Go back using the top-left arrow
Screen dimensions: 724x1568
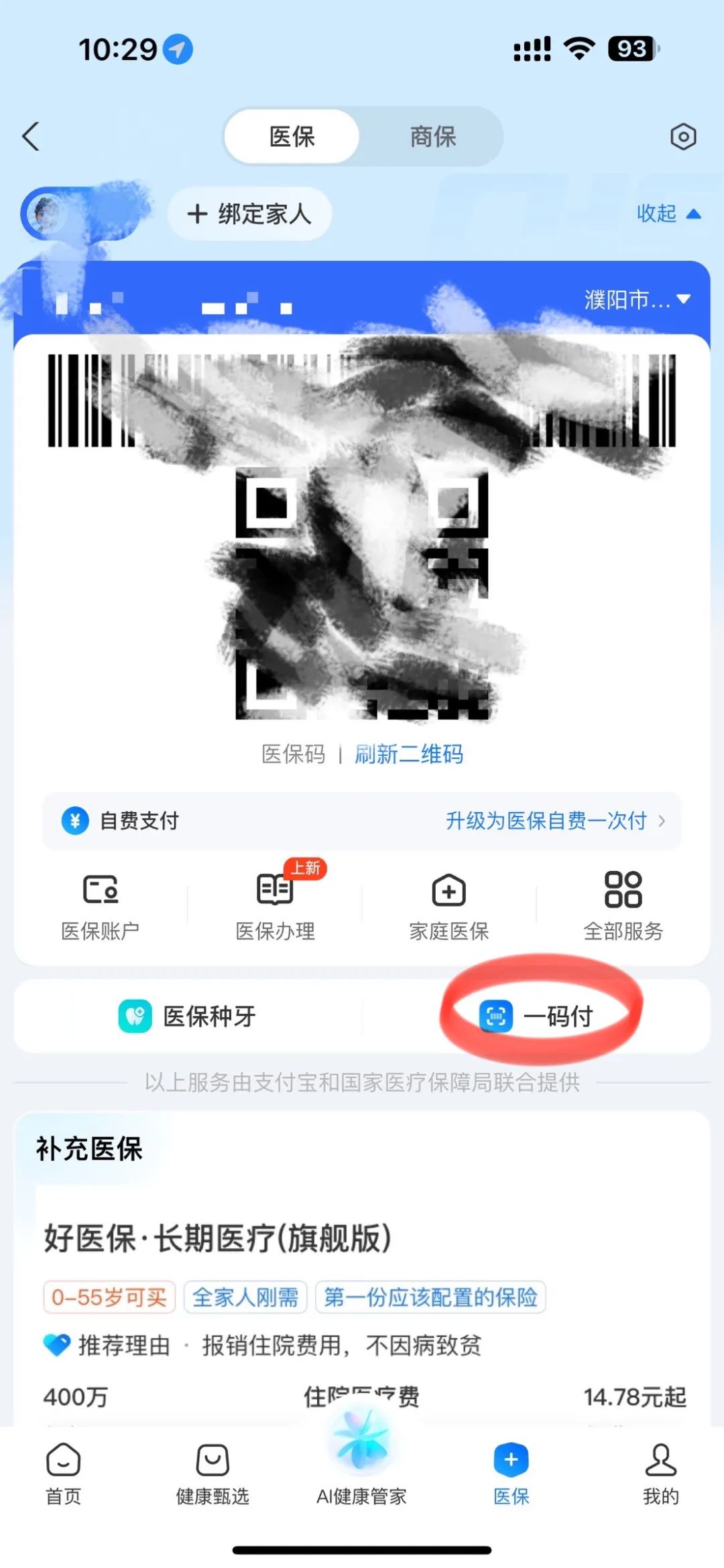31,137
